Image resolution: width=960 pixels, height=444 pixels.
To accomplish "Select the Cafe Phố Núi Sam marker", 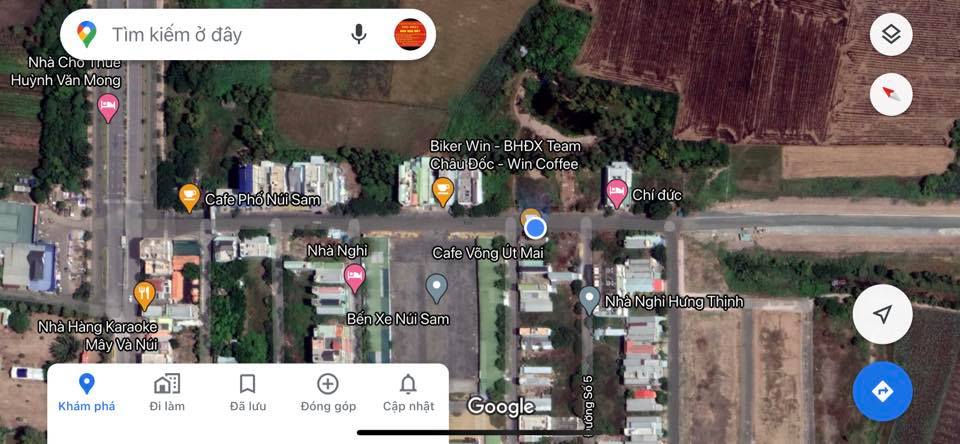I will click(189, 197).
